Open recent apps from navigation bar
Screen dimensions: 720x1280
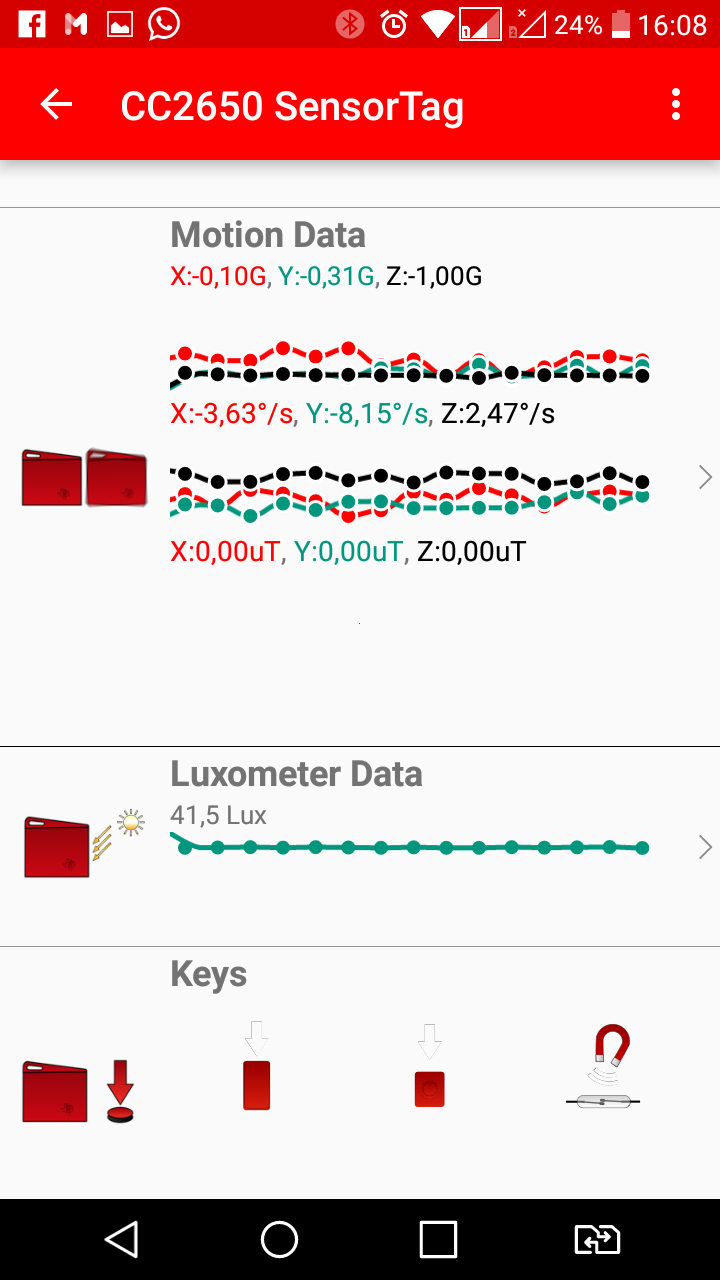(x=438, y=1239)
